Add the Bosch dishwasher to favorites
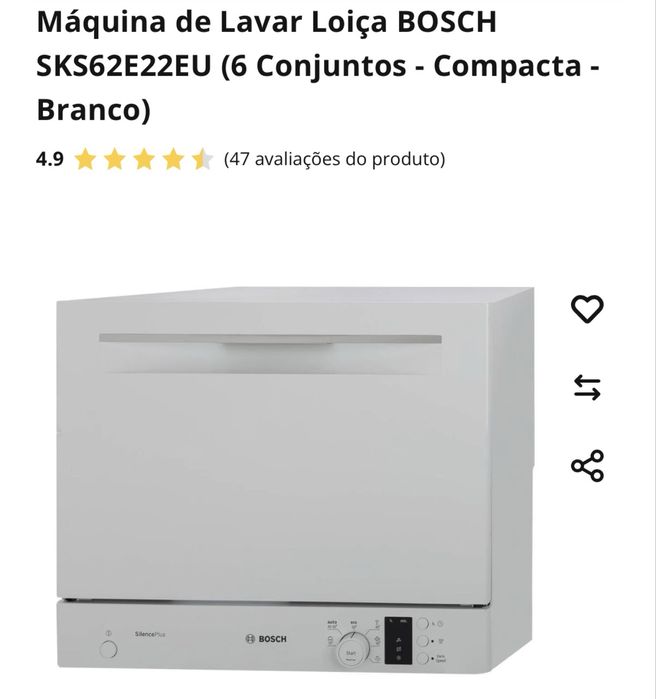 pyautogui.click(x=587, y=309)
